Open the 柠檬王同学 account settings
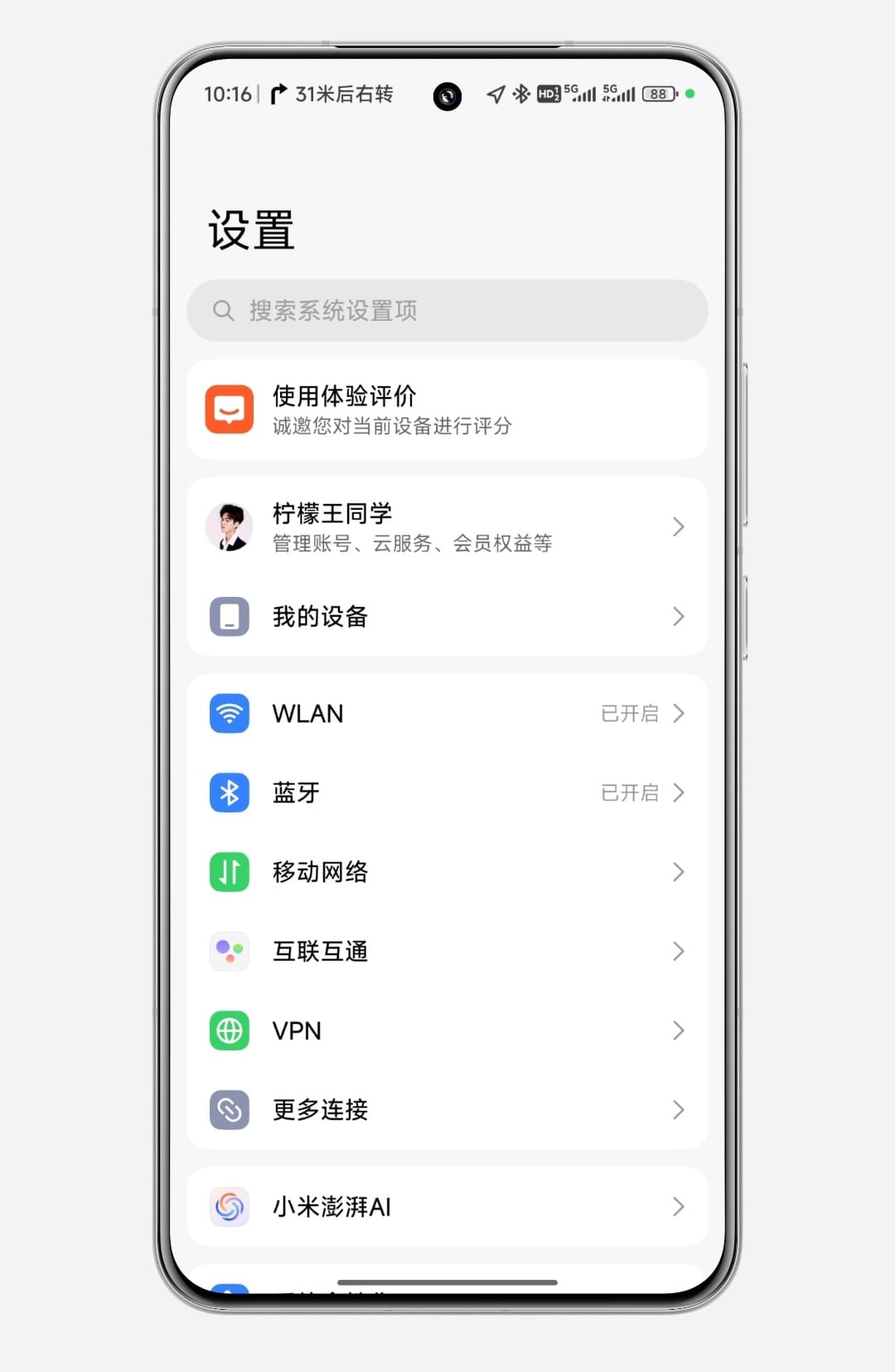The width and height of the screenshot is (895, 1372). coord(447,527)
